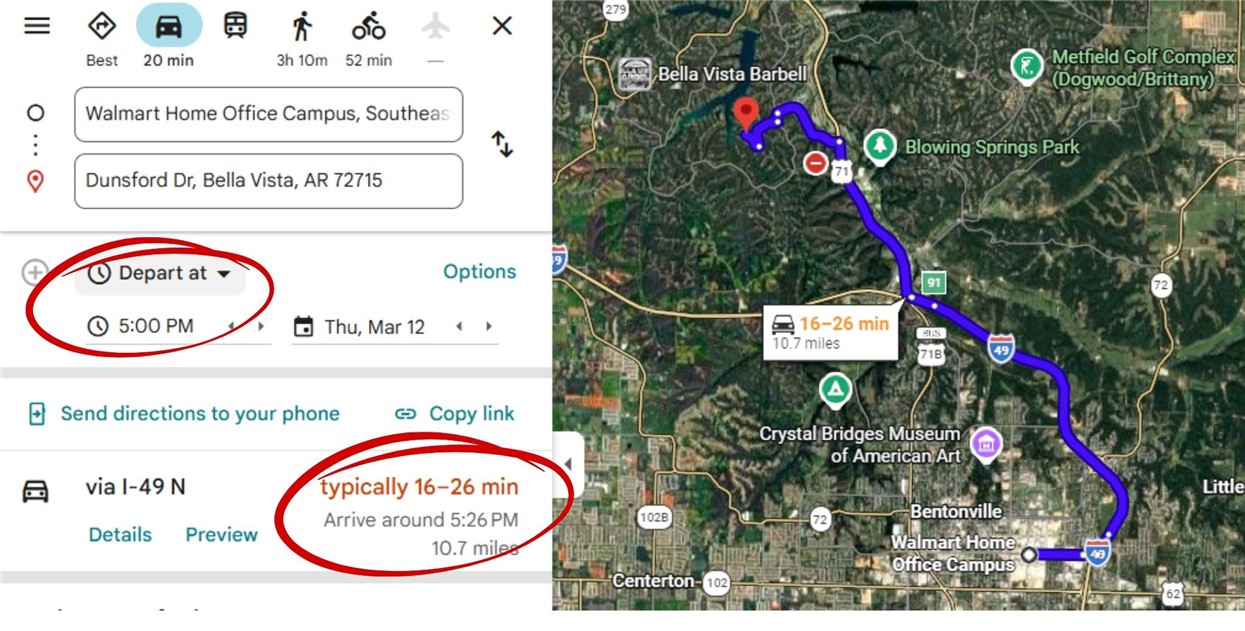The width and height of the screenshot is (1245, 631).
Task: Show Details for the I-49 N route
Action: click(120, 535)
